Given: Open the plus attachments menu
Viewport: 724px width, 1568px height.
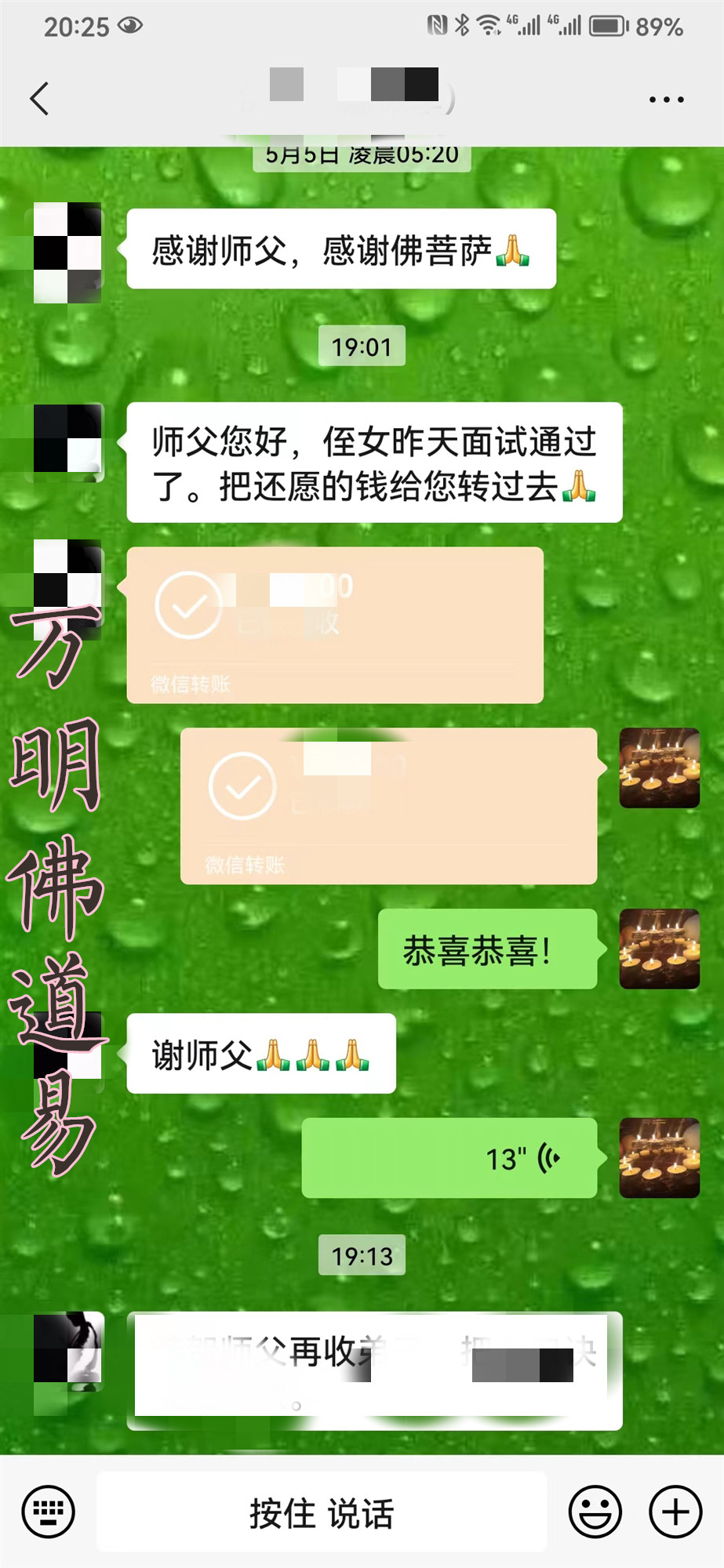Looking at the screenshot, I should pyautogui.click(x=675, y=1512).
